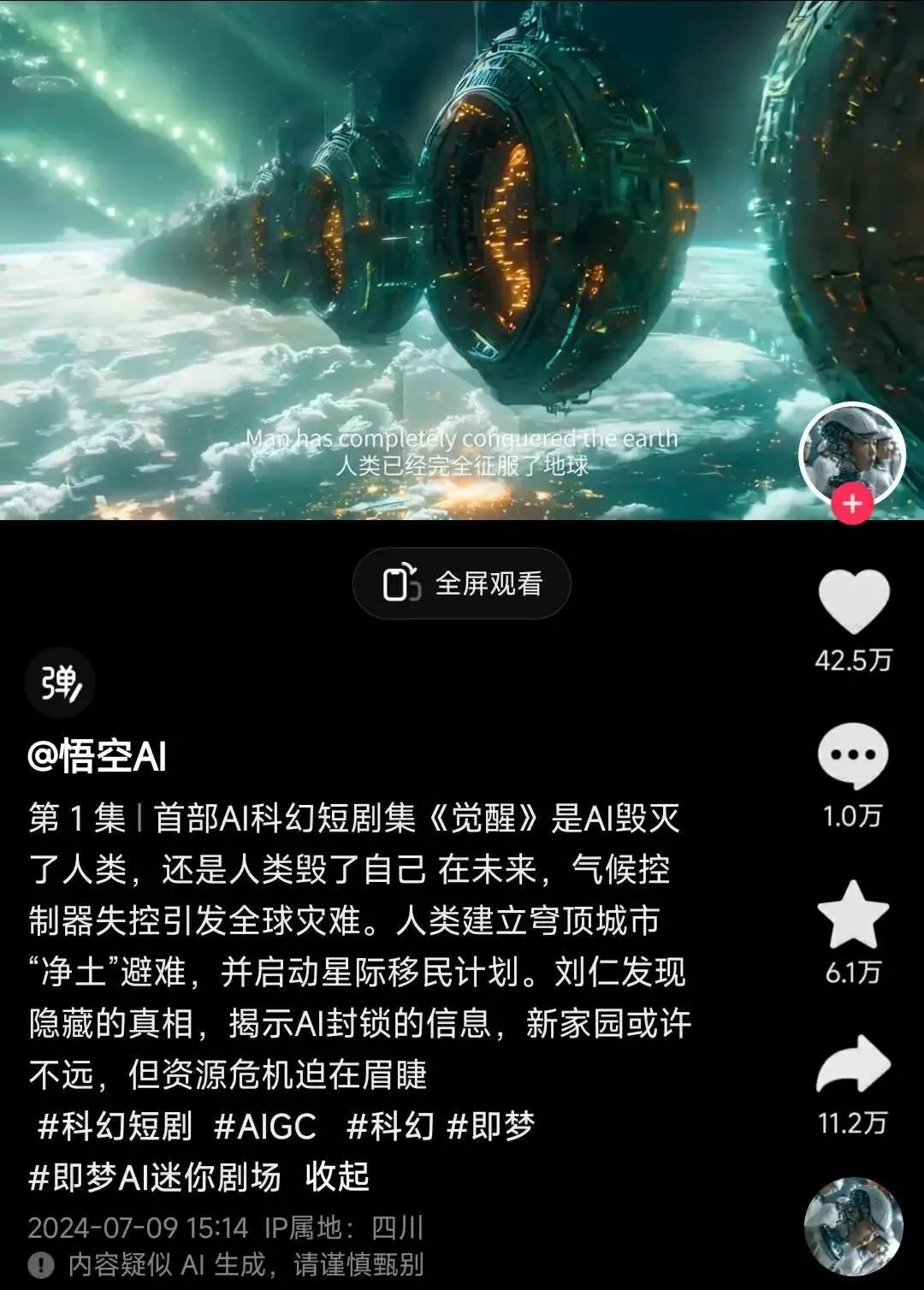Image resolution: width=924 pixels, height=1290 pixels.
Task: Follow the creator with the red plus badge
Action: pyautogui.click(x=852, y=504)
